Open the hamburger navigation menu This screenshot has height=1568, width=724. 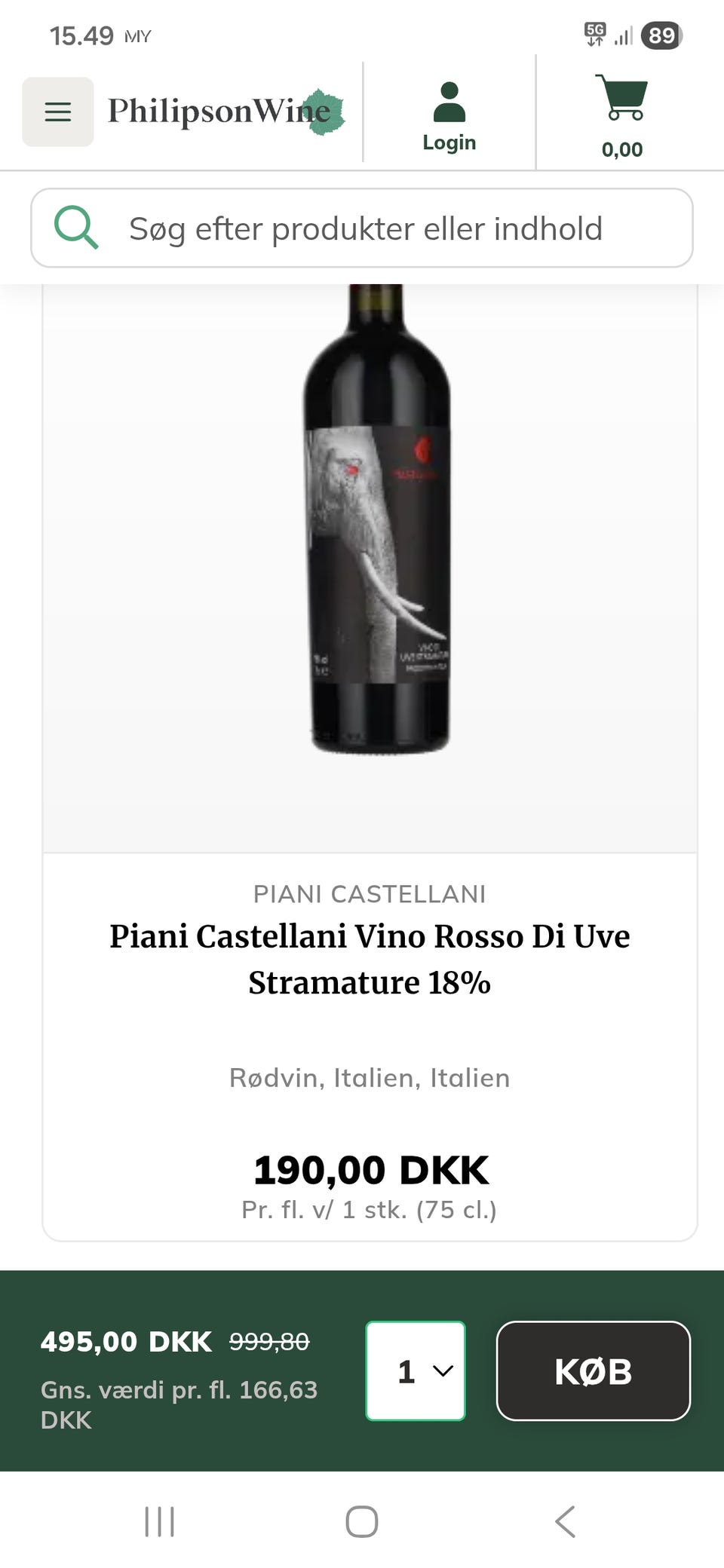(x=57, y=112)
